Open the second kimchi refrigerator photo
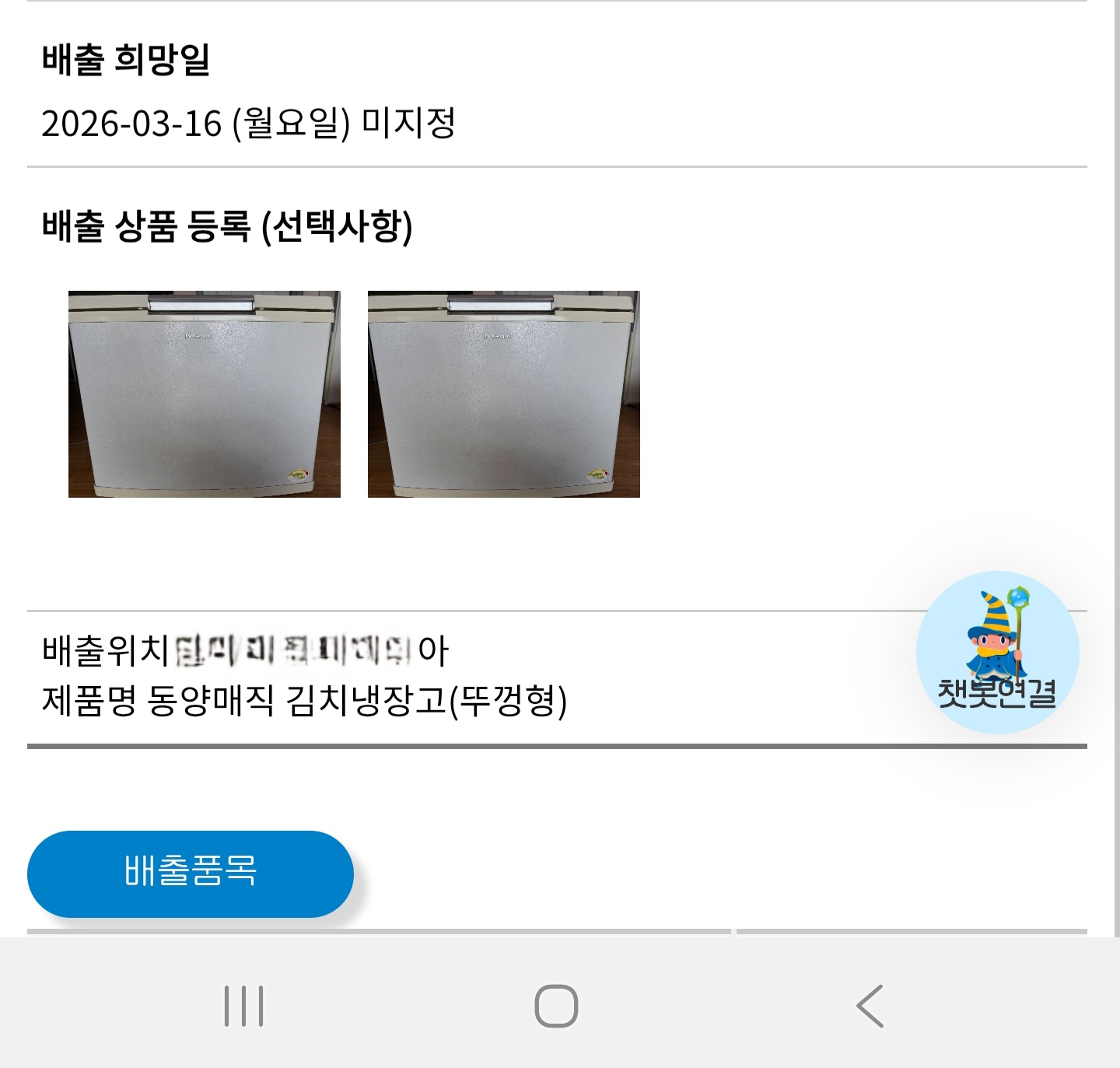1120x1068 pixels. pos(504,394)
